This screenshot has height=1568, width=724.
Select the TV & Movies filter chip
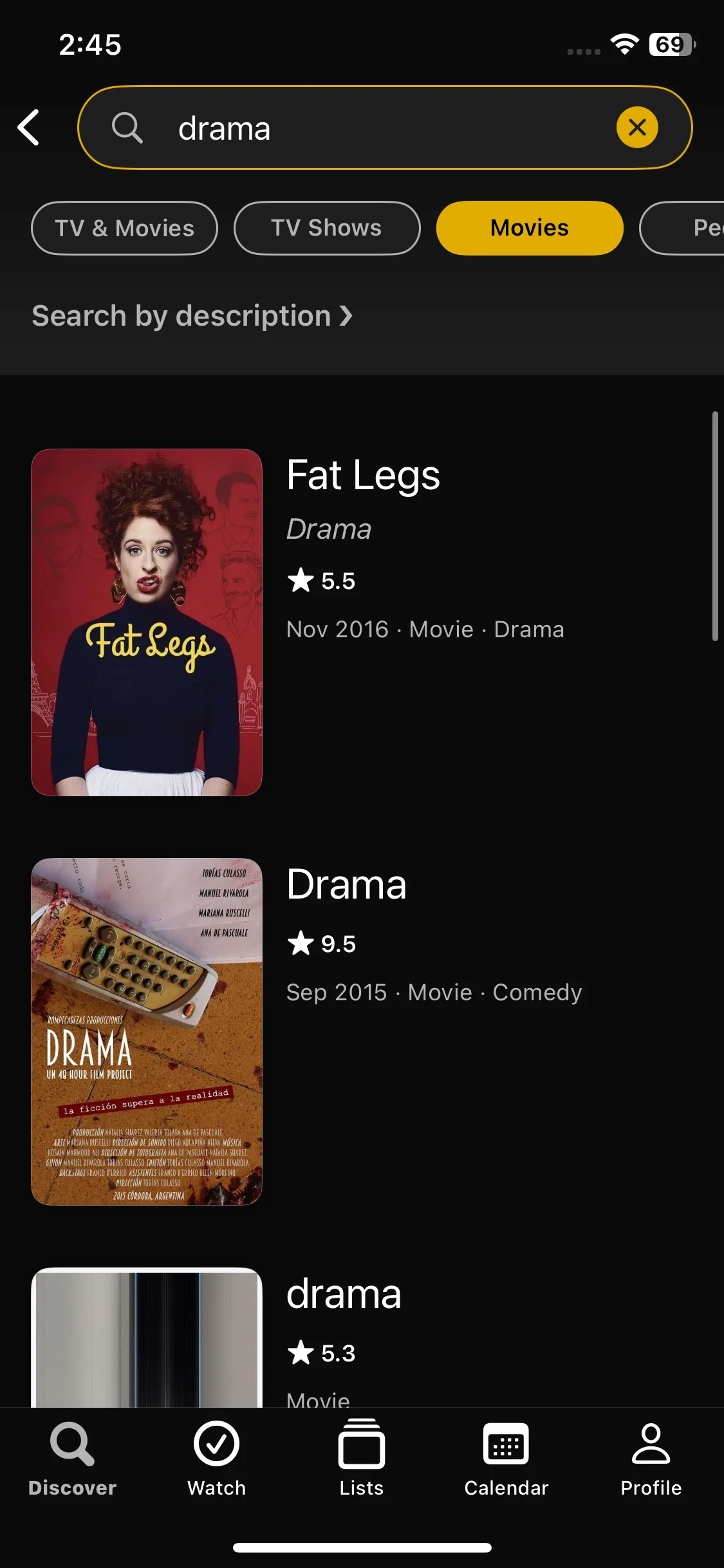124,228
